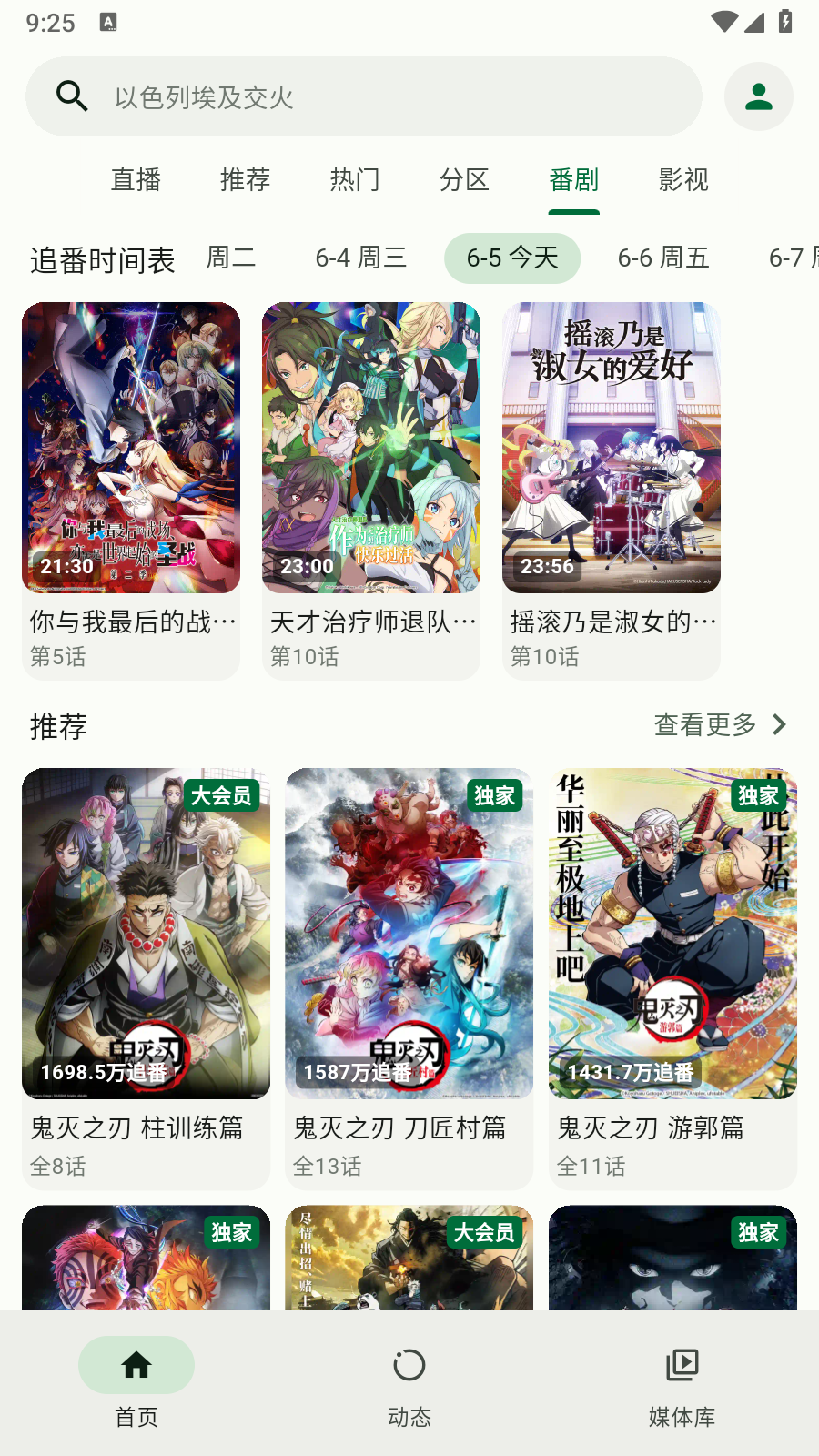This screenshot has width=819, height=1456.
Task: Expand the 摇滚乃是淑女的 truncated title
Action: click(611, 622)
